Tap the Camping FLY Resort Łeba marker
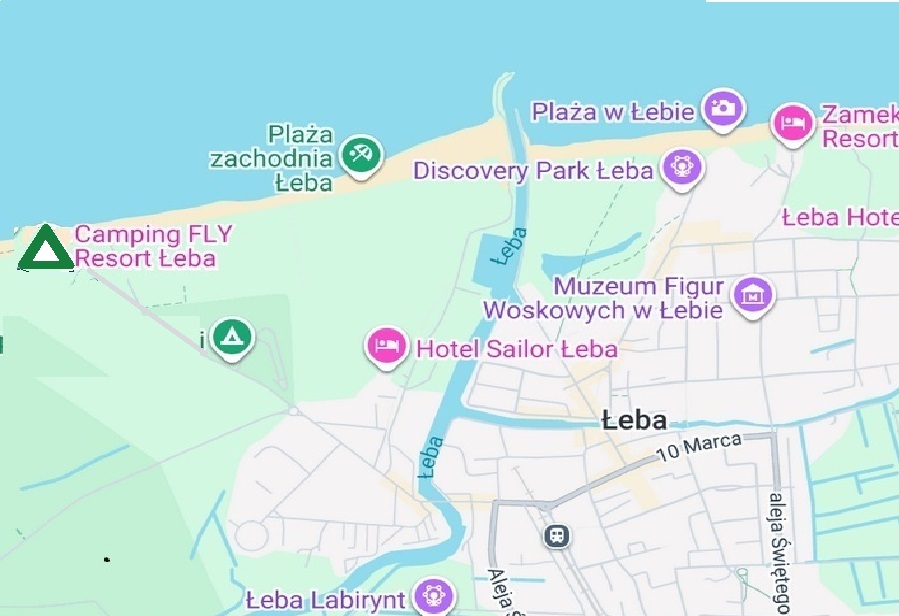This screenshot has width=899, height=616. click(46, 248)
